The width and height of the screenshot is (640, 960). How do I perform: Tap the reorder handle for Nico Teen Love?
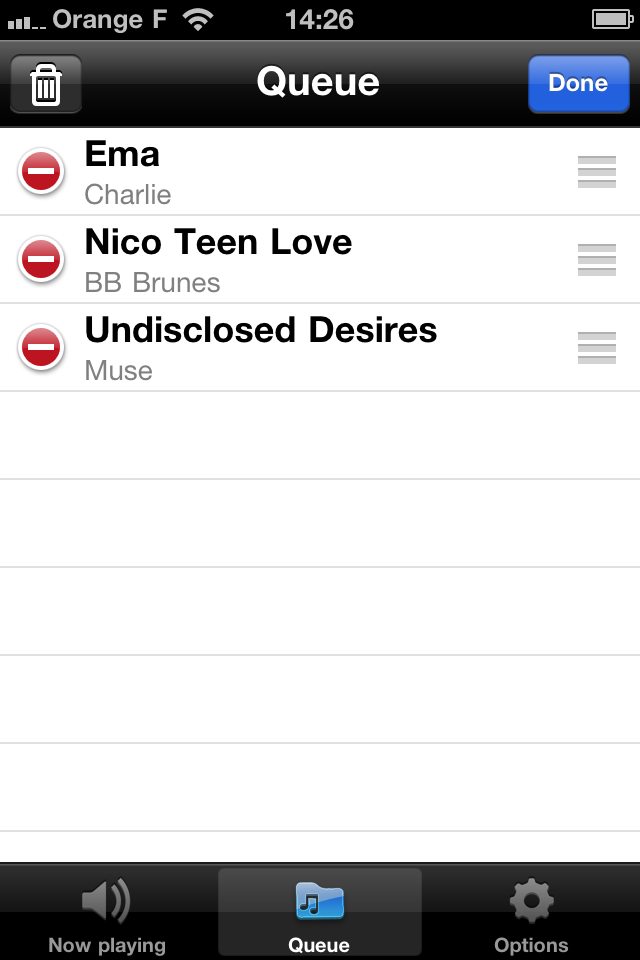pos(597,260)
